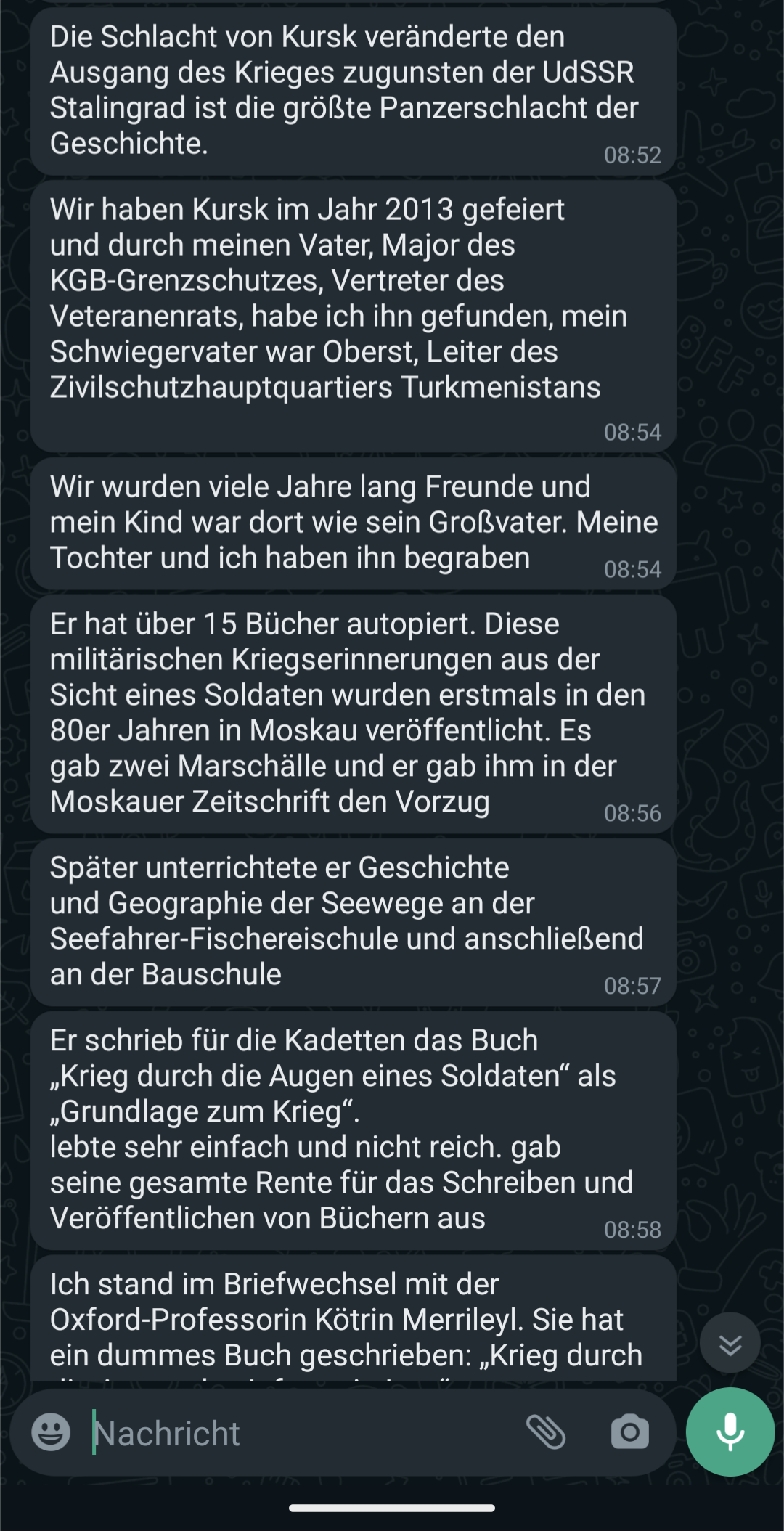
Task: Open the emoji picker
Action: [x=51, y=1432]
